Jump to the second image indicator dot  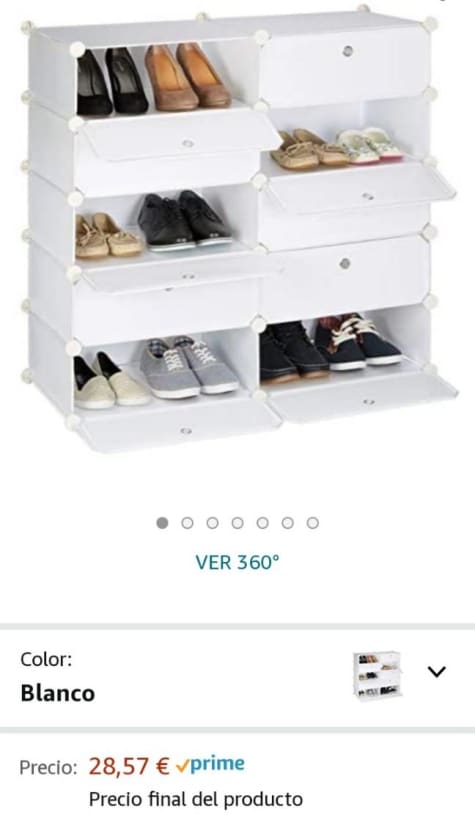click(x=187, y=523)
